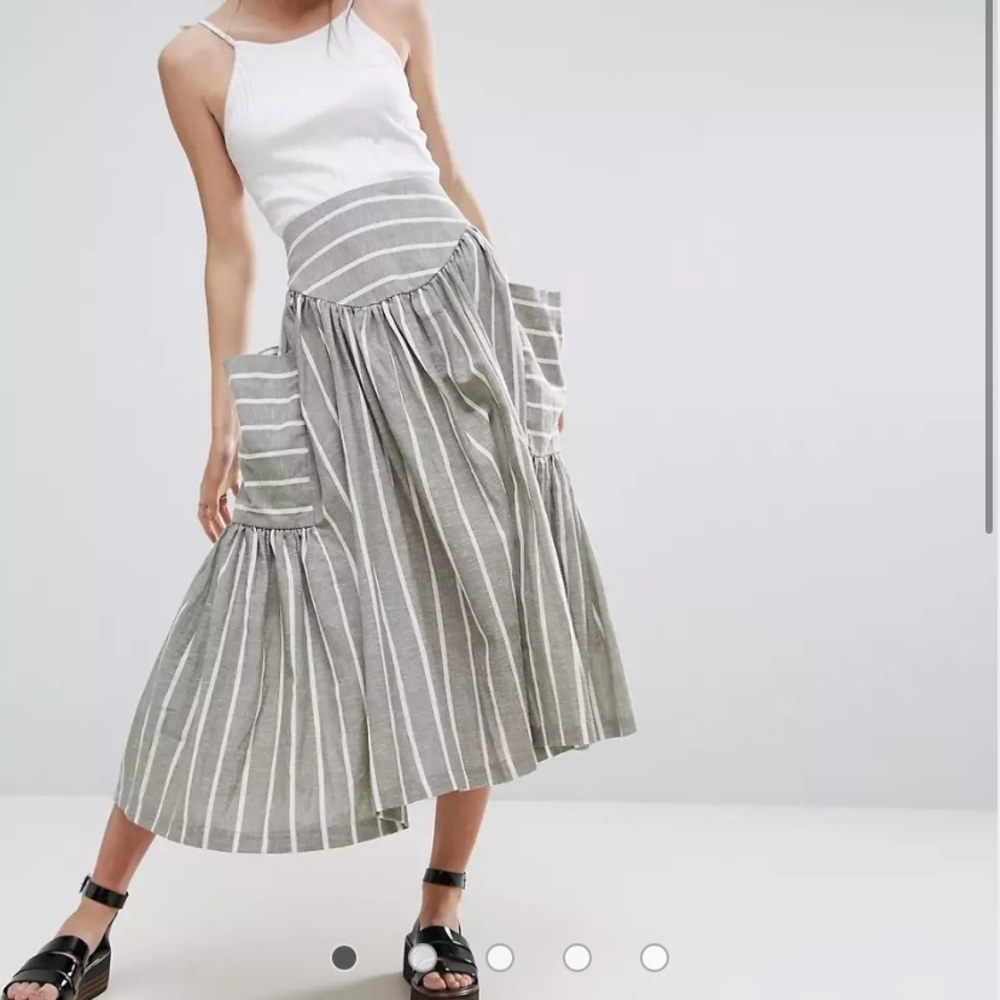
Task: Go to the fourth photo using indicator dot
Action: [577, 957]
